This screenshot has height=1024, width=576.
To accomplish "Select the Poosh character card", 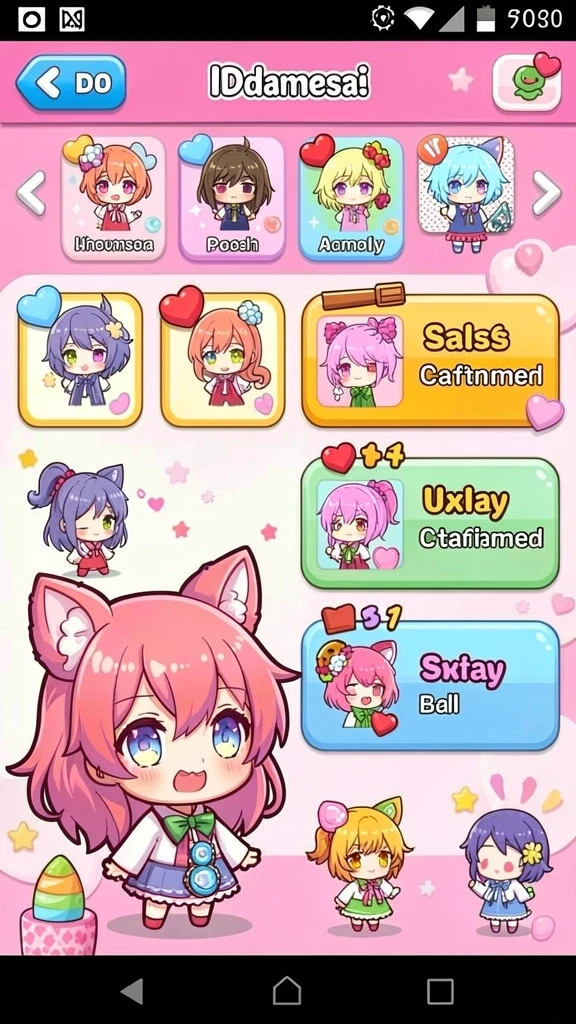I will click(x=232, y=198).
